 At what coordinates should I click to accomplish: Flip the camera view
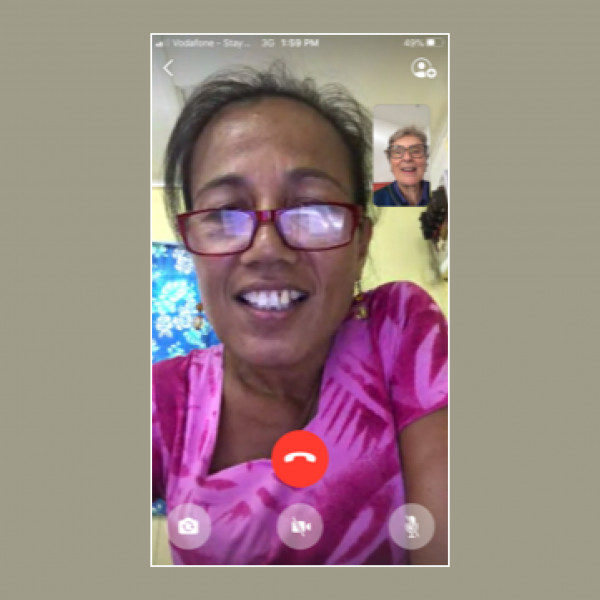pyautogui.click(x=188, y=526)
